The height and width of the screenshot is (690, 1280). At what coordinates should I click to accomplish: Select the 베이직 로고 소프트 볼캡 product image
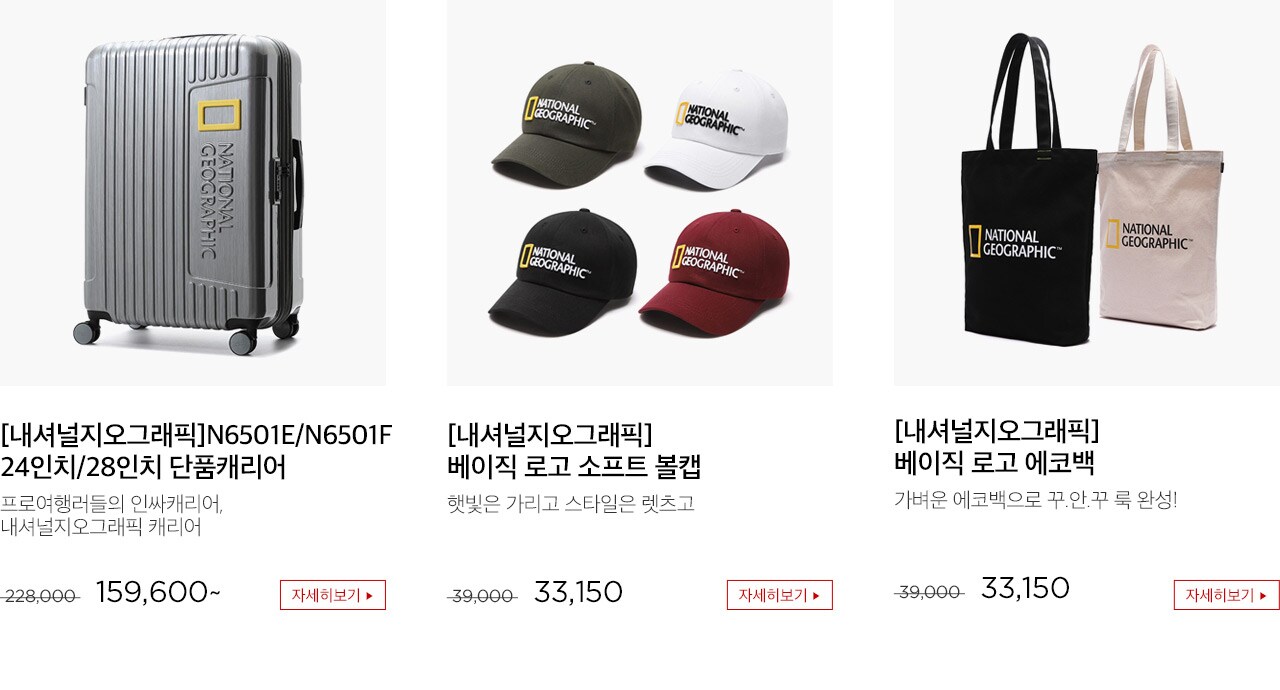(639, 192)
